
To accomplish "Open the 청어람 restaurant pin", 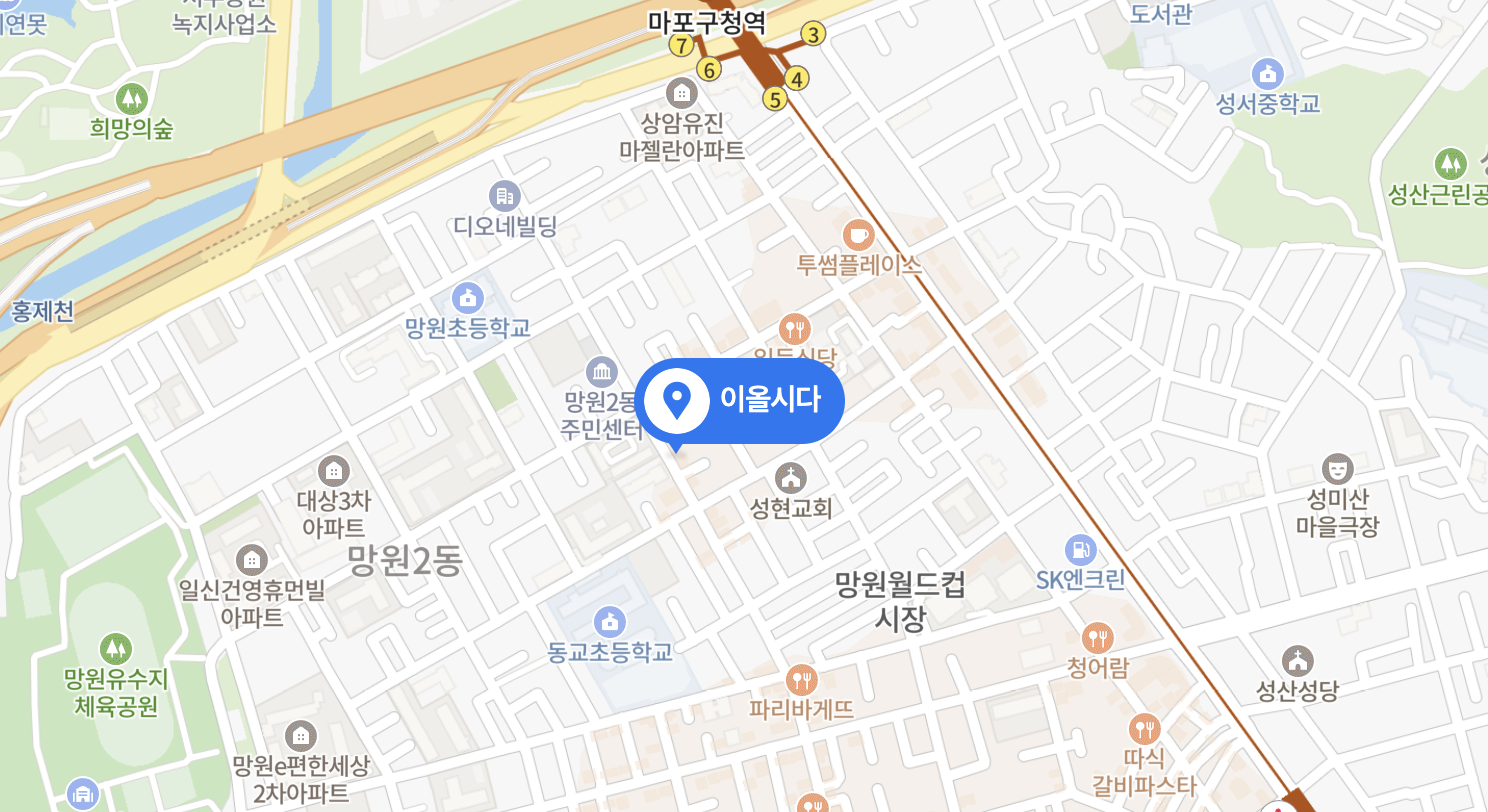I will pyautogui.click(x=1097, y=636).
